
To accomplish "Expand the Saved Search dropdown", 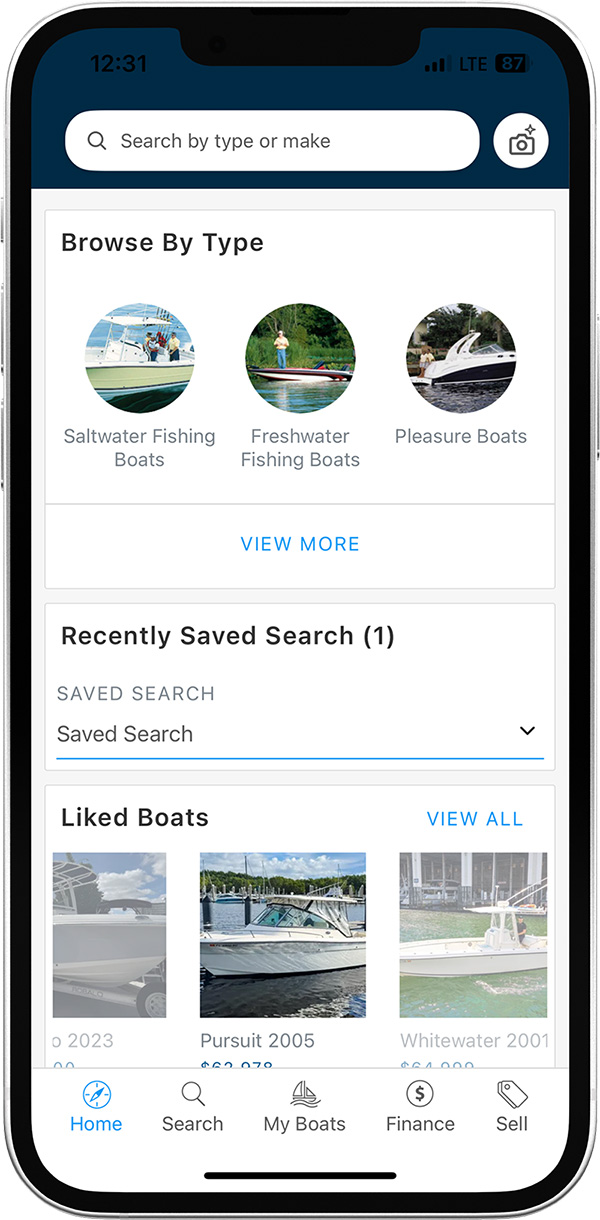I will (300, 733).
